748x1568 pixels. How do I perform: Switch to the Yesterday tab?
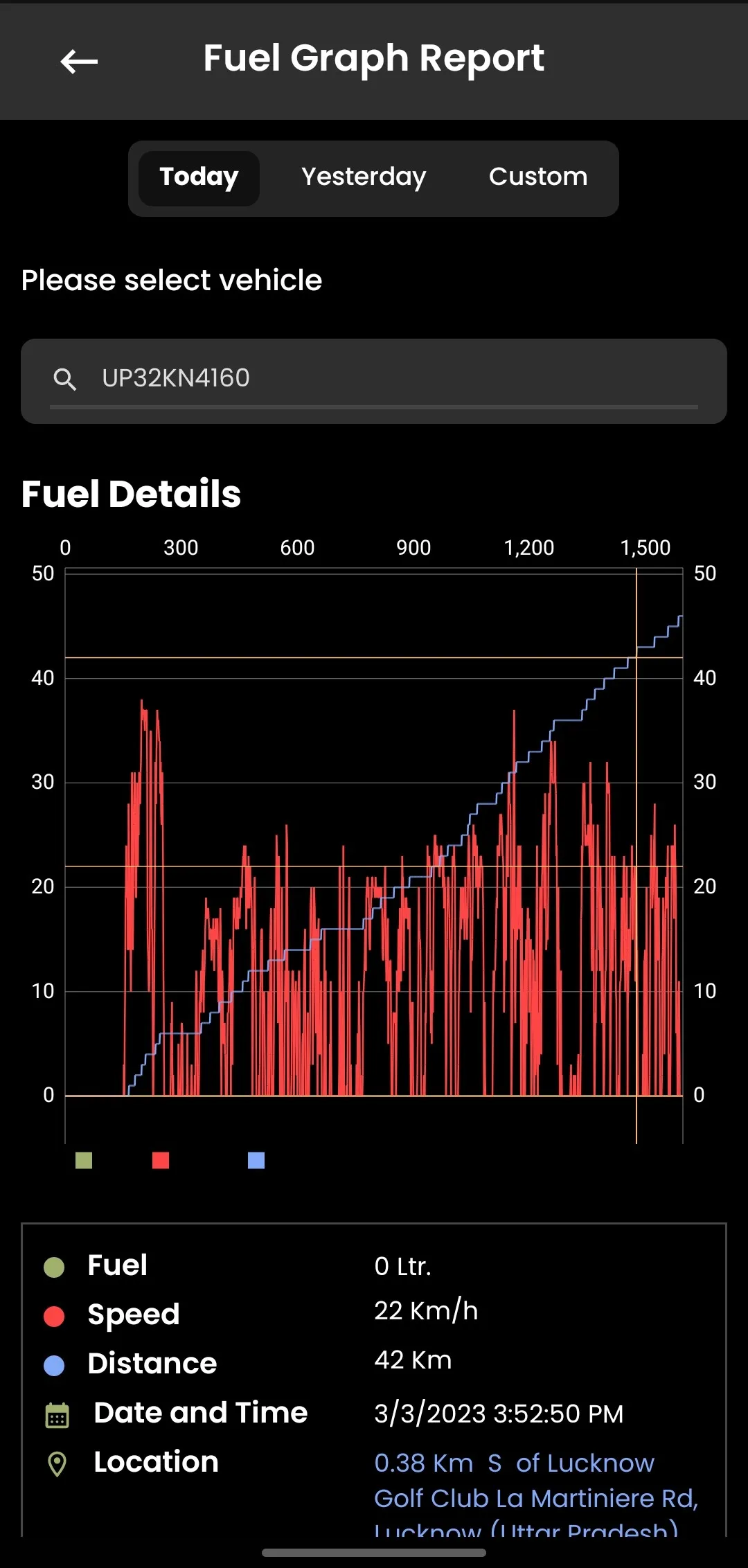(363, 177)
